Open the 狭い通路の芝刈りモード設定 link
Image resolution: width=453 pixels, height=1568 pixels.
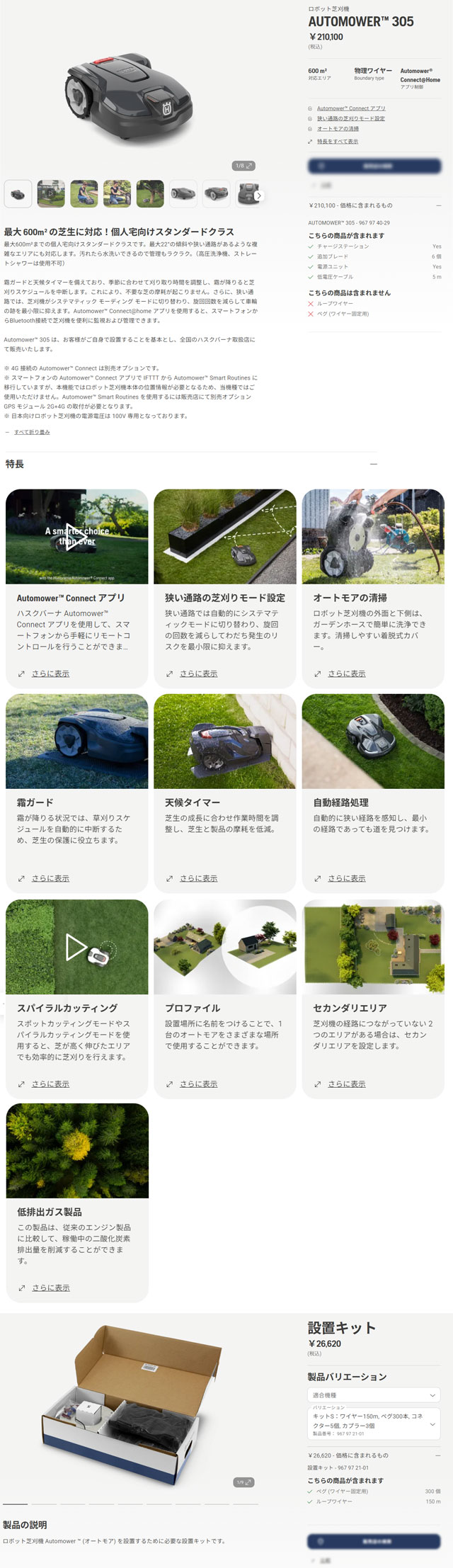(x=350, y=118)
